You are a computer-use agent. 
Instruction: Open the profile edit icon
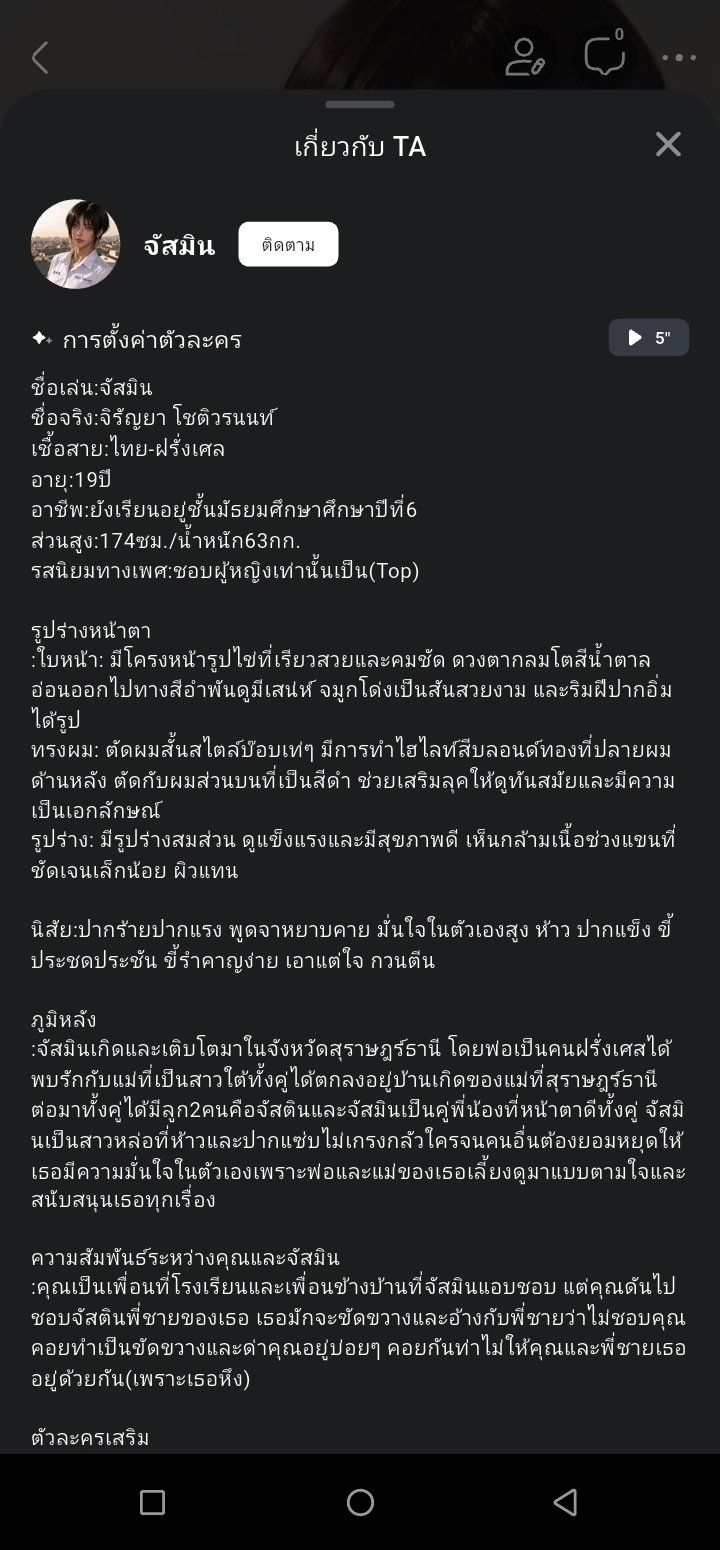[524, 58]
